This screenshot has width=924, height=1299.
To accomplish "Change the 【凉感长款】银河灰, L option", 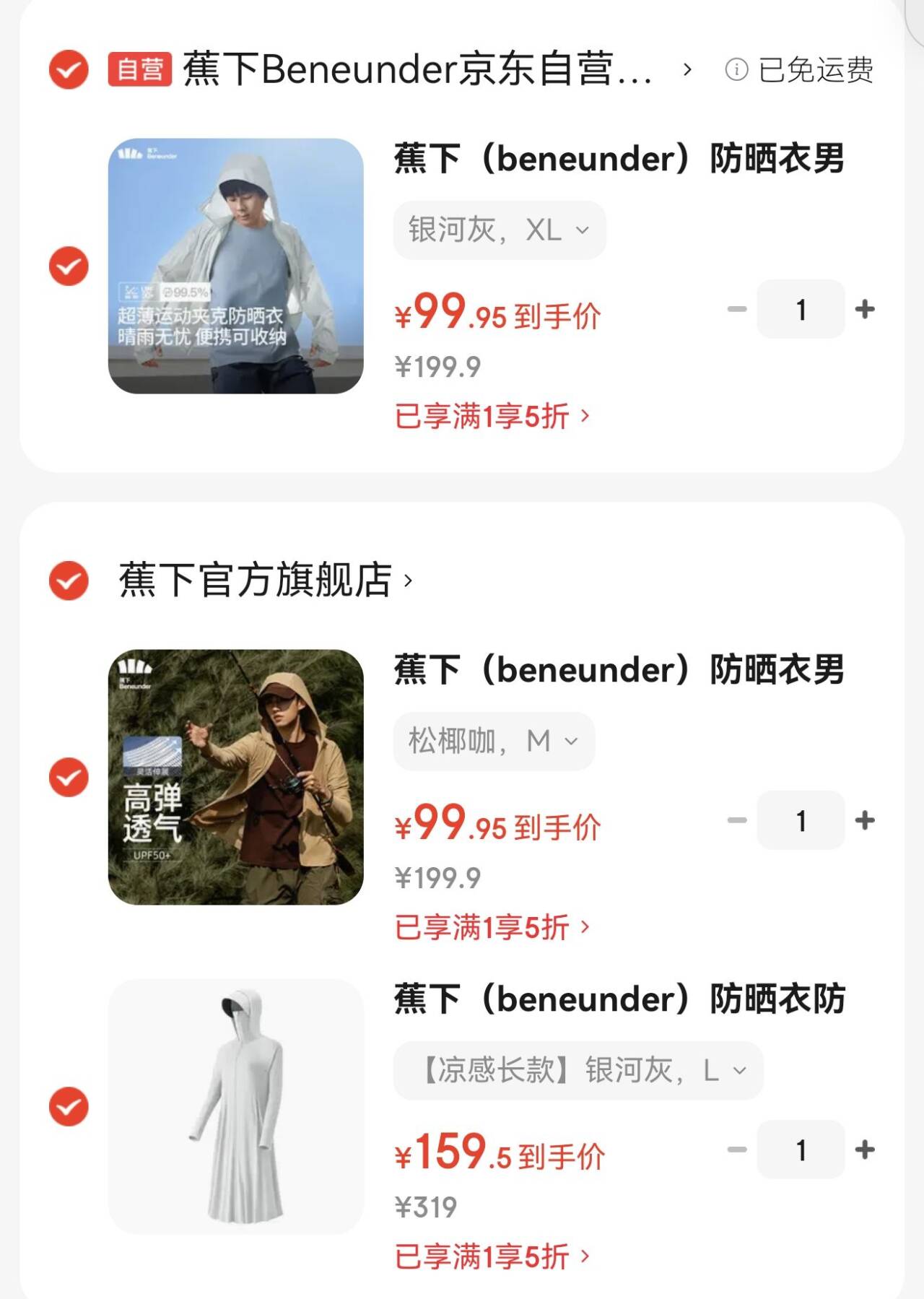I will coord(577,1071).
